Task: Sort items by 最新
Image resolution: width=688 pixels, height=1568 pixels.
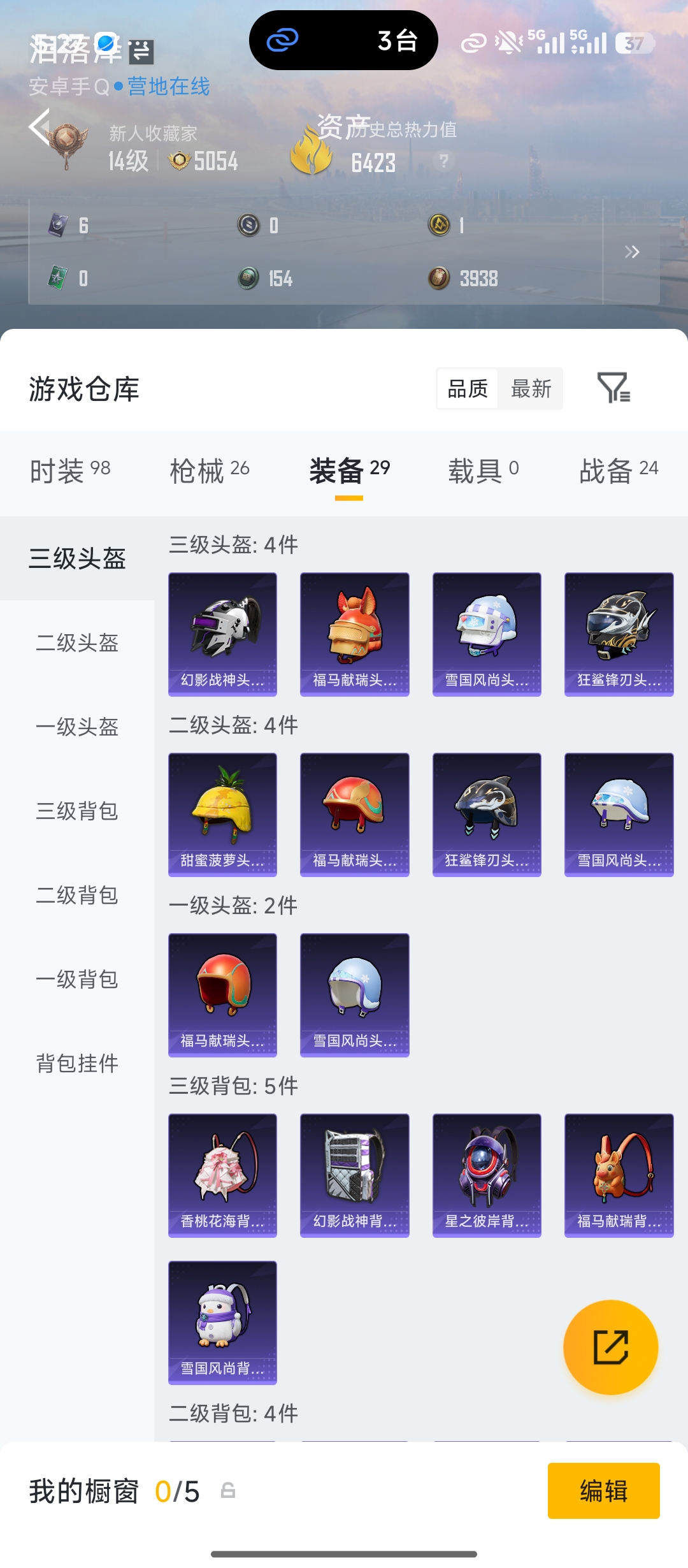Action: [531, 389]
